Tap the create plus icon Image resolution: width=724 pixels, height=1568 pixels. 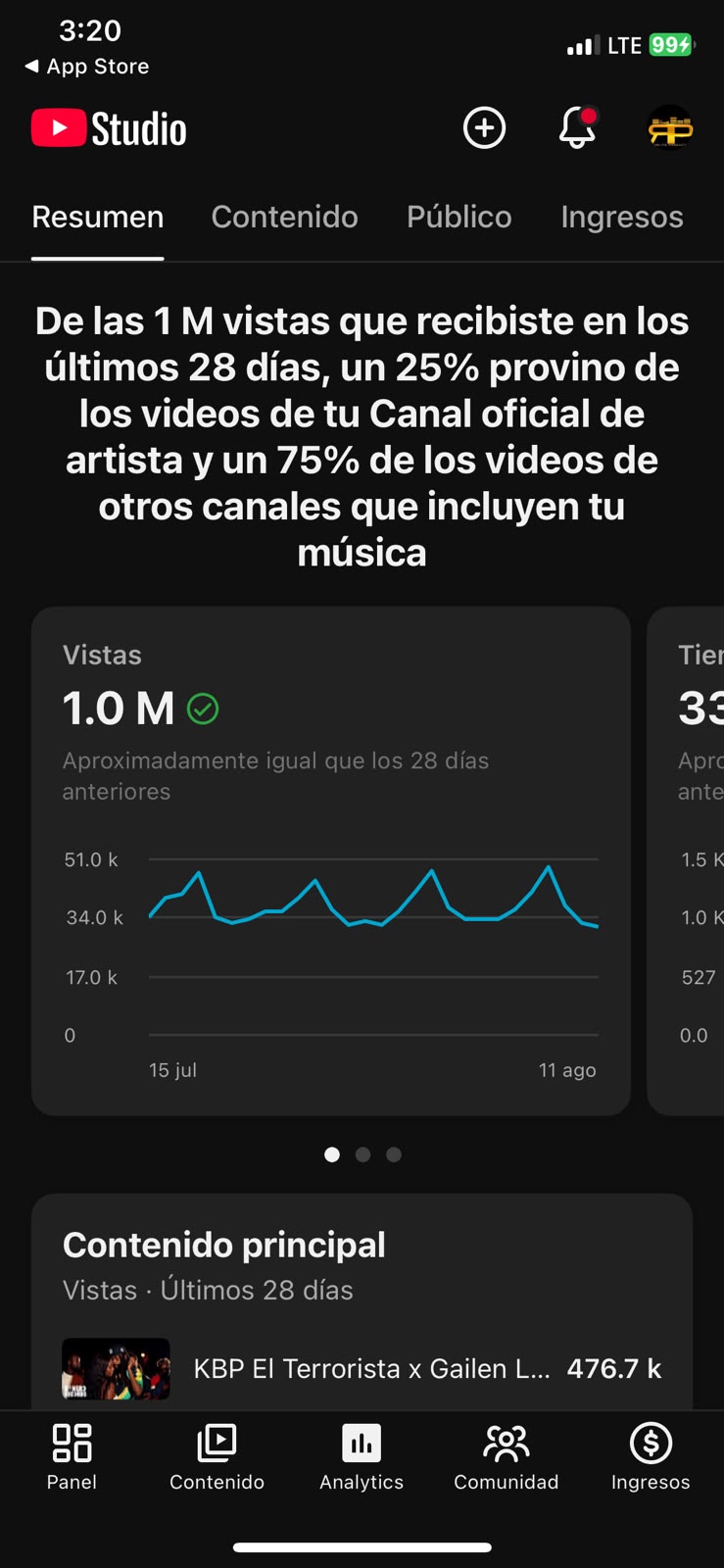point(484,128)
